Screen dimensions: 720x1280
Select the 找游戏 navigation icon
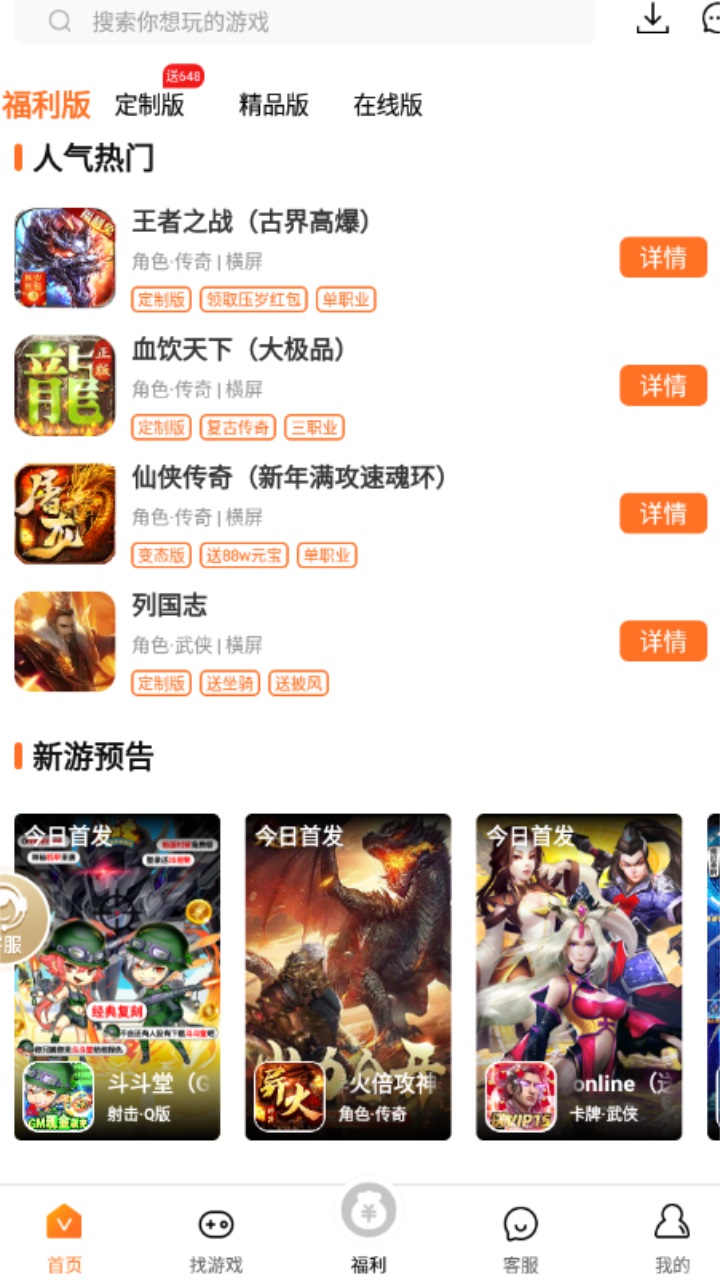click(217, 1222)
